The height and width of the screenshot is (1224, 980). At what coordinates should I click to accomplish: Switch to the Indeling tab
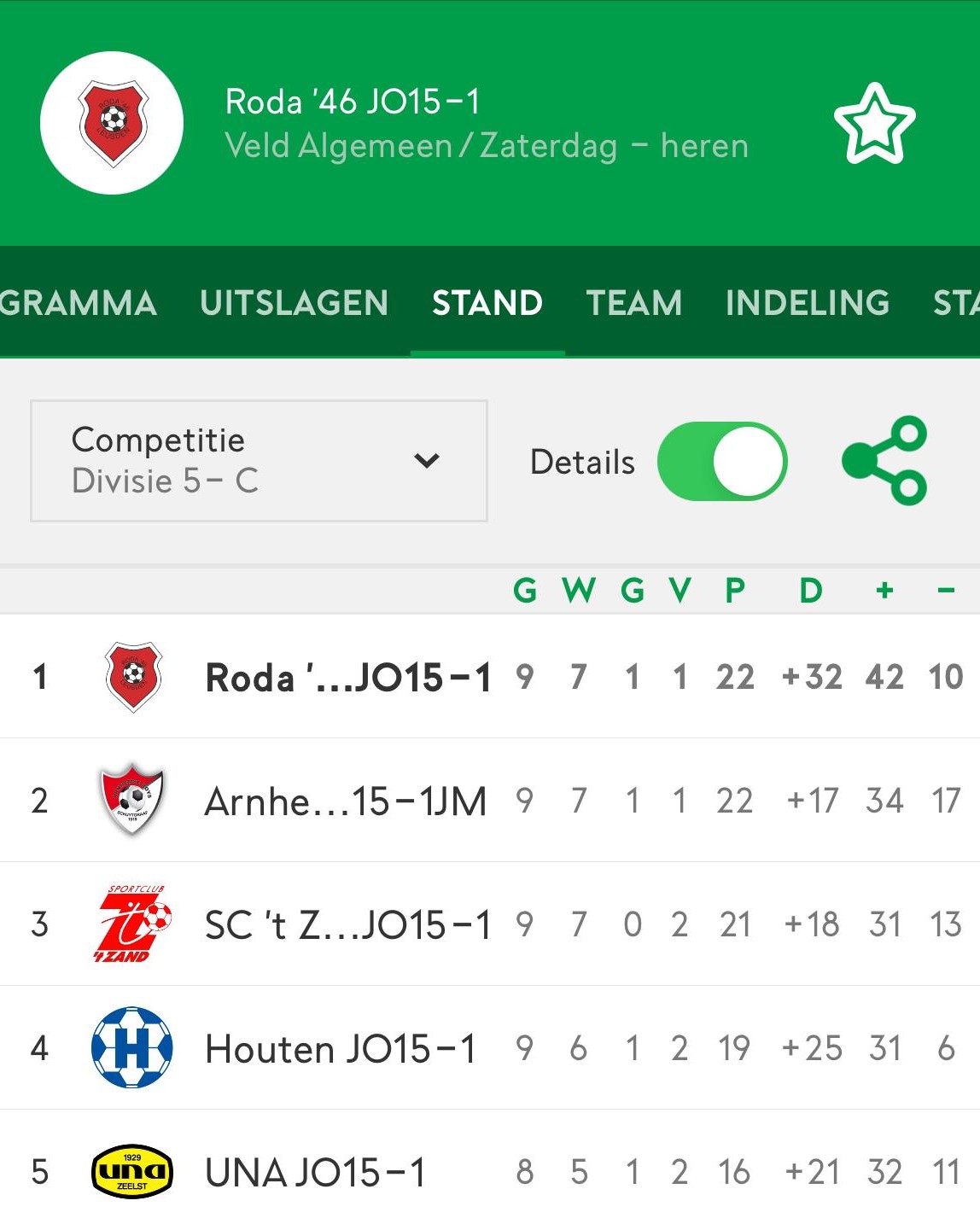[807, 303]
